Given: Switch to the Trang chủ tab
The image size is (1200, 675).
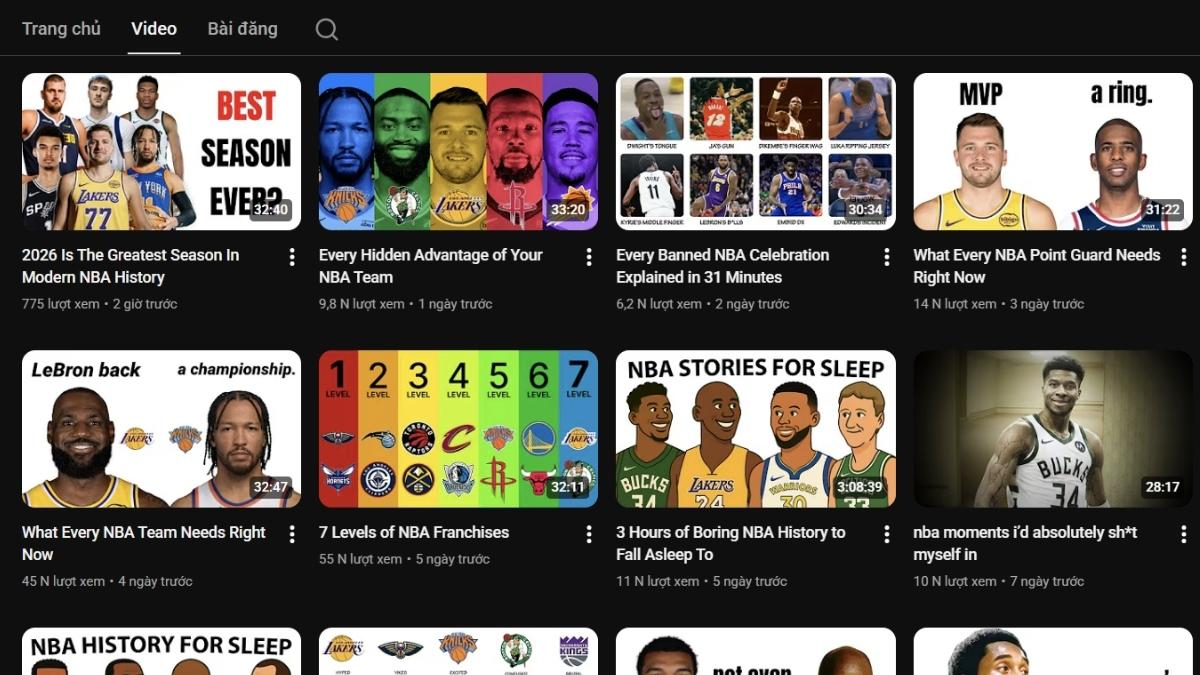Looking at the screenshot, I should [61, 28].
